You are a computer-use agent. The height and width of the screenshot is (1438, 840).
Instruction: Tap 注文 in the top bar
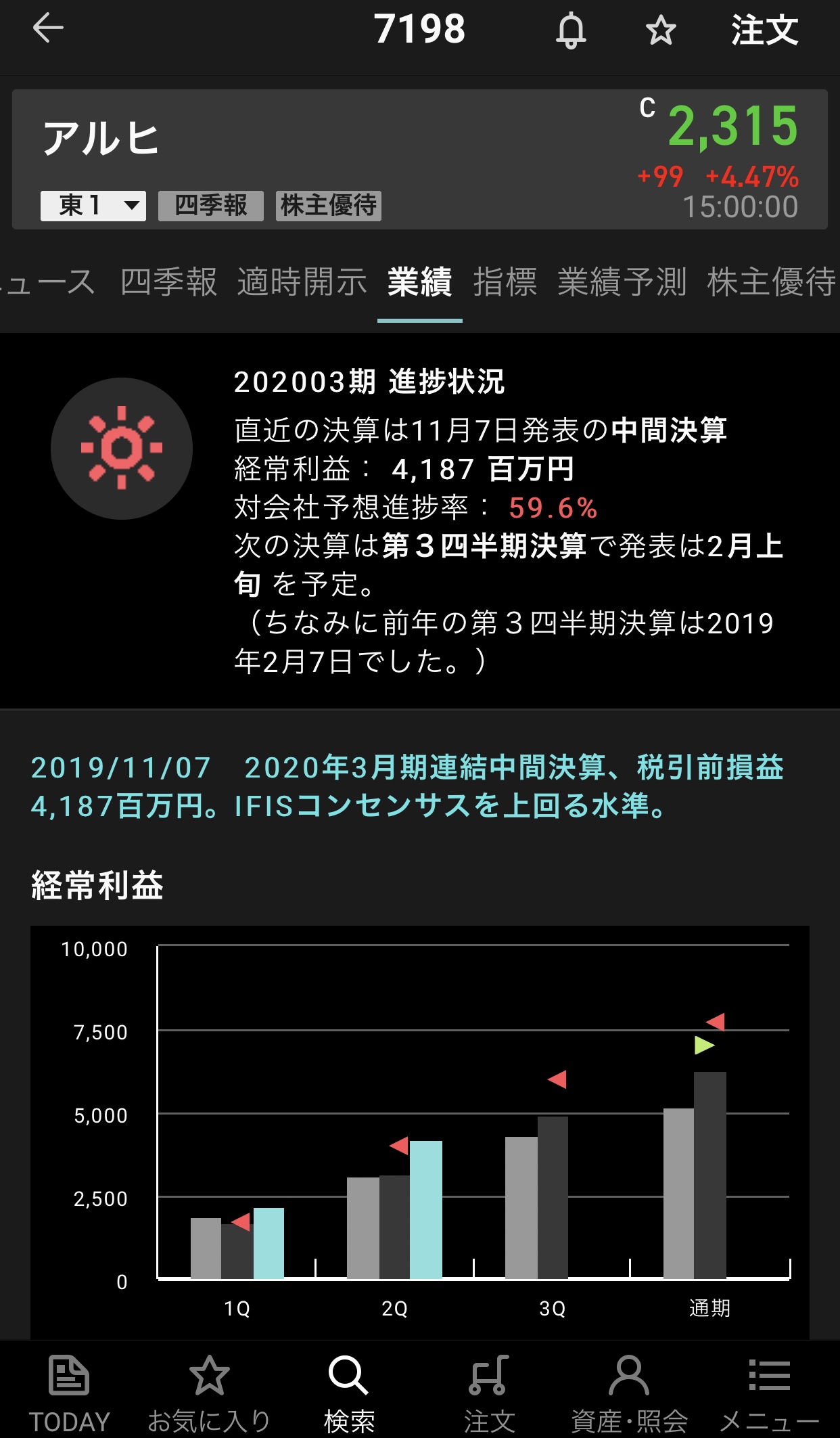pos(764,30)
